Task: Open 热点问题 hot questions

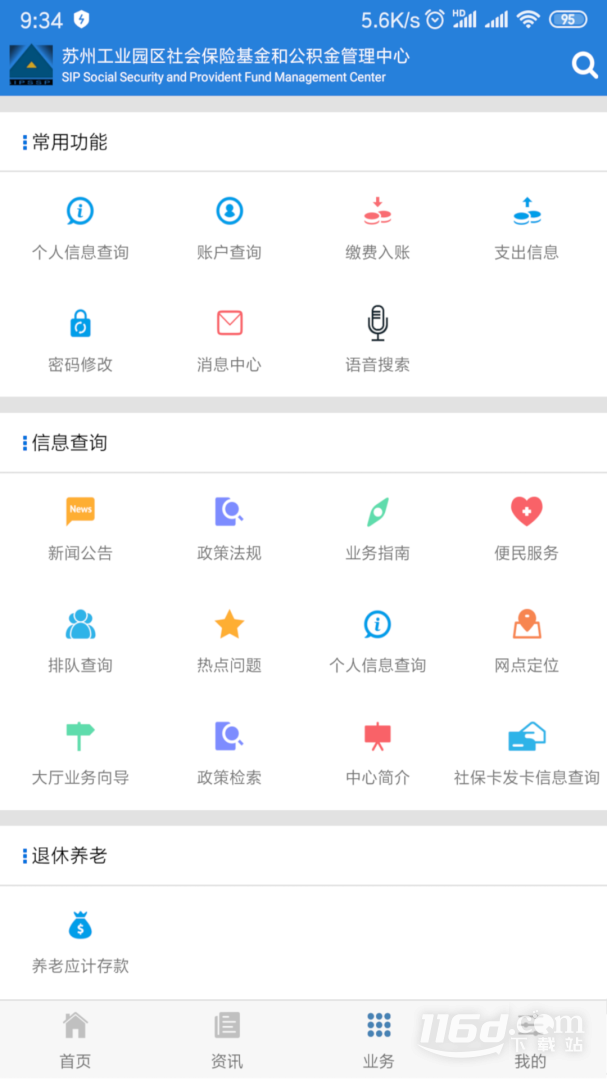Action: pos(229,640)
